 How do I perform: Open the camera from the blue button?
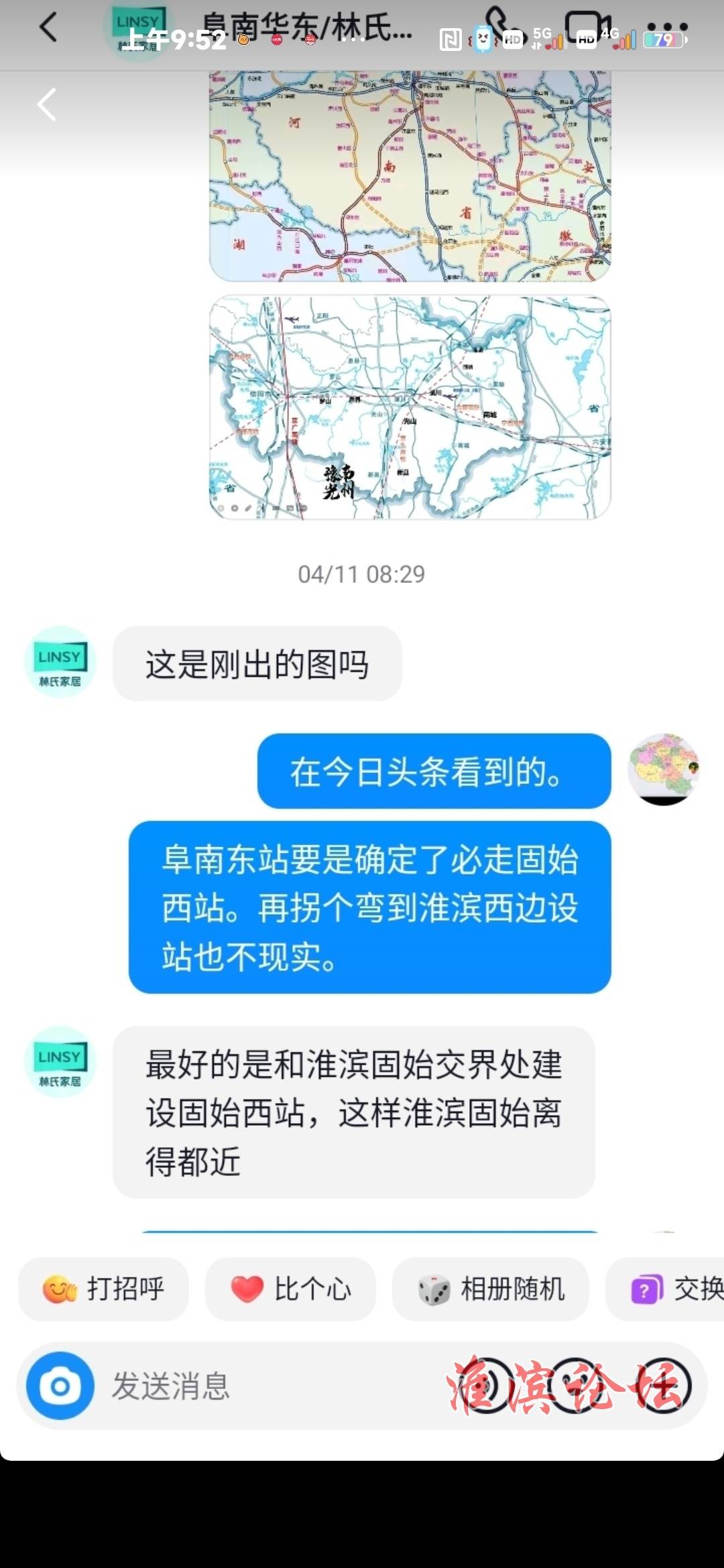pyautogui.click(x=60, y=1386)
